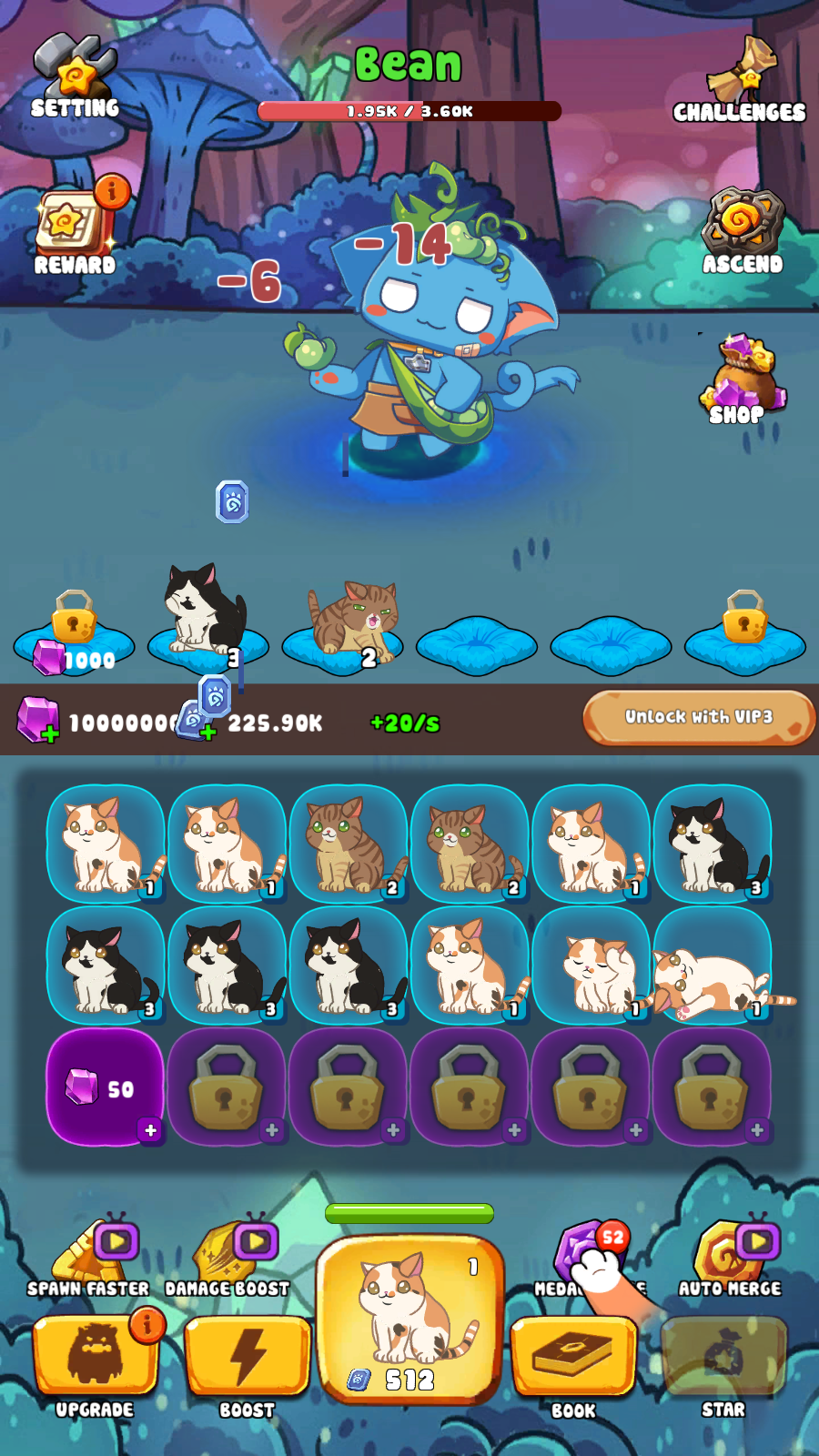Tap Unlock with VIP3
819x1456 pixels.
698,718
